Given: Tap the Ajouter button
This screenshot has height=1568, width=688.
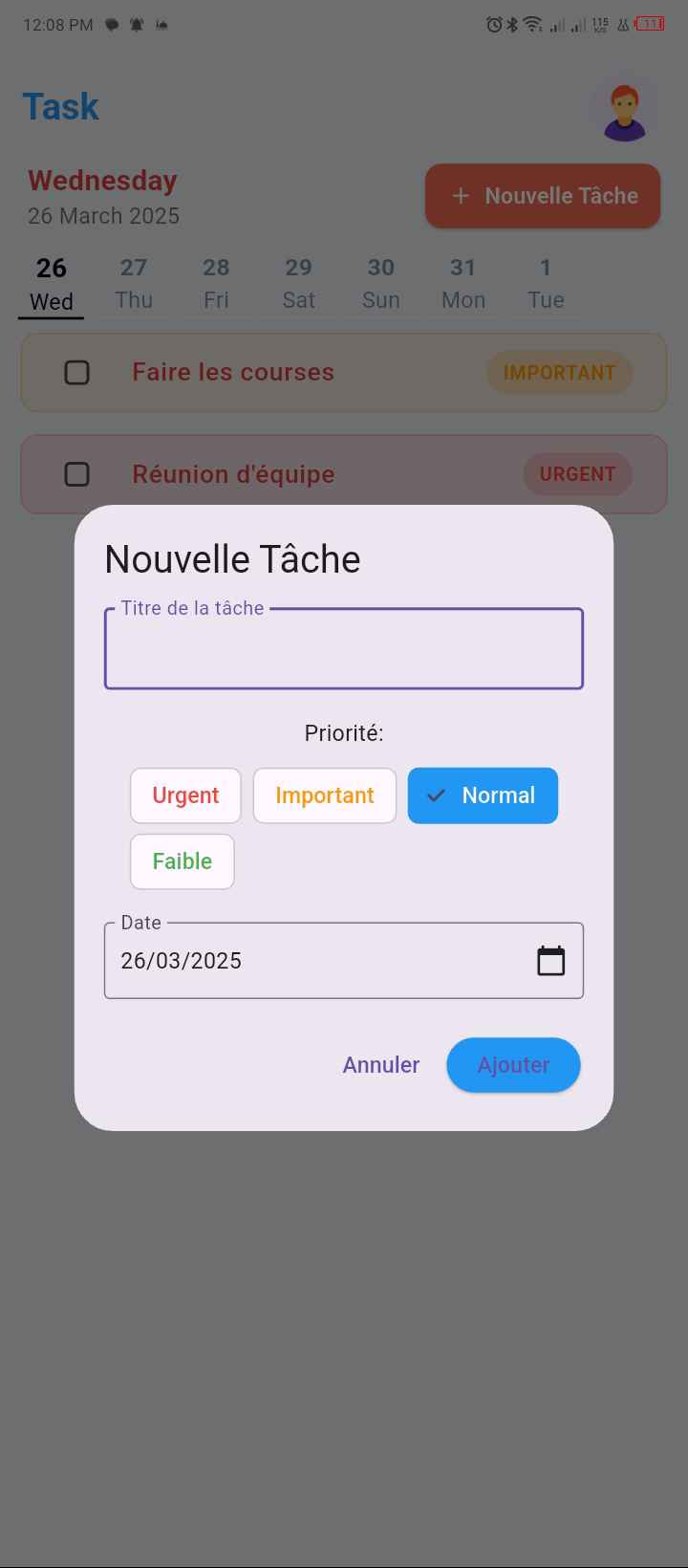Looking at the screenshot, I should 513,1064.
